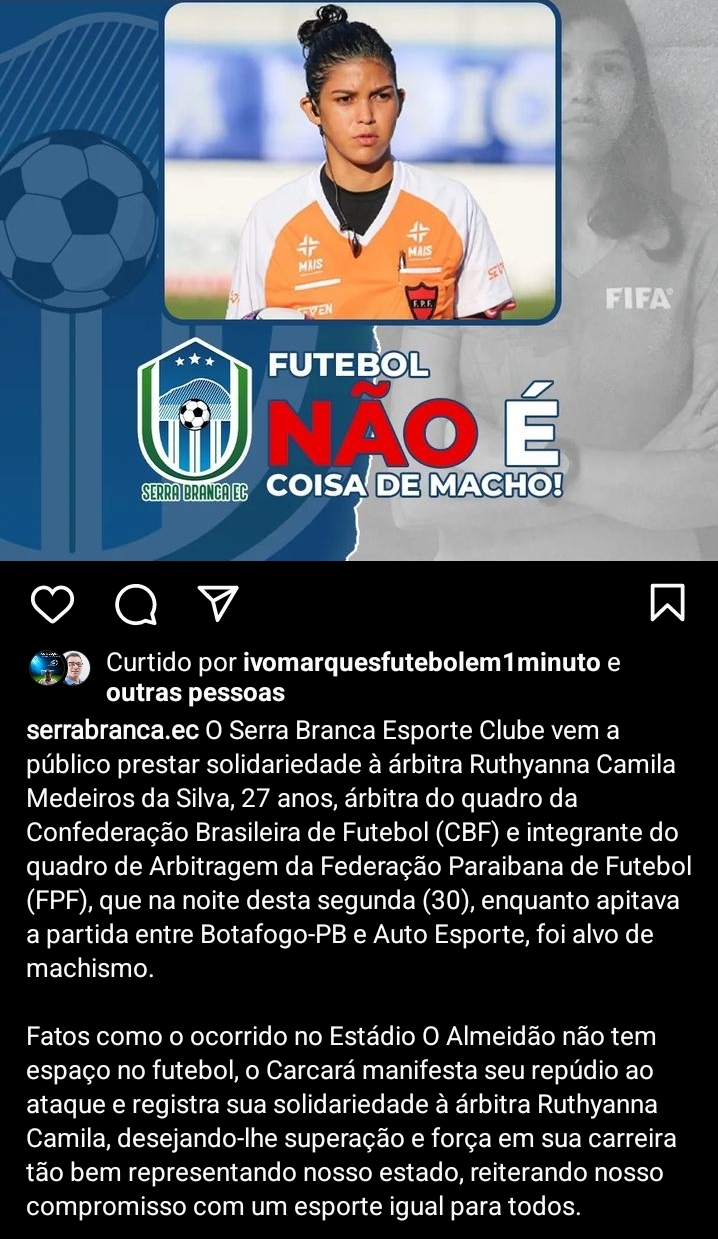
Task: Open comments on this post
Action: point(136,604)
